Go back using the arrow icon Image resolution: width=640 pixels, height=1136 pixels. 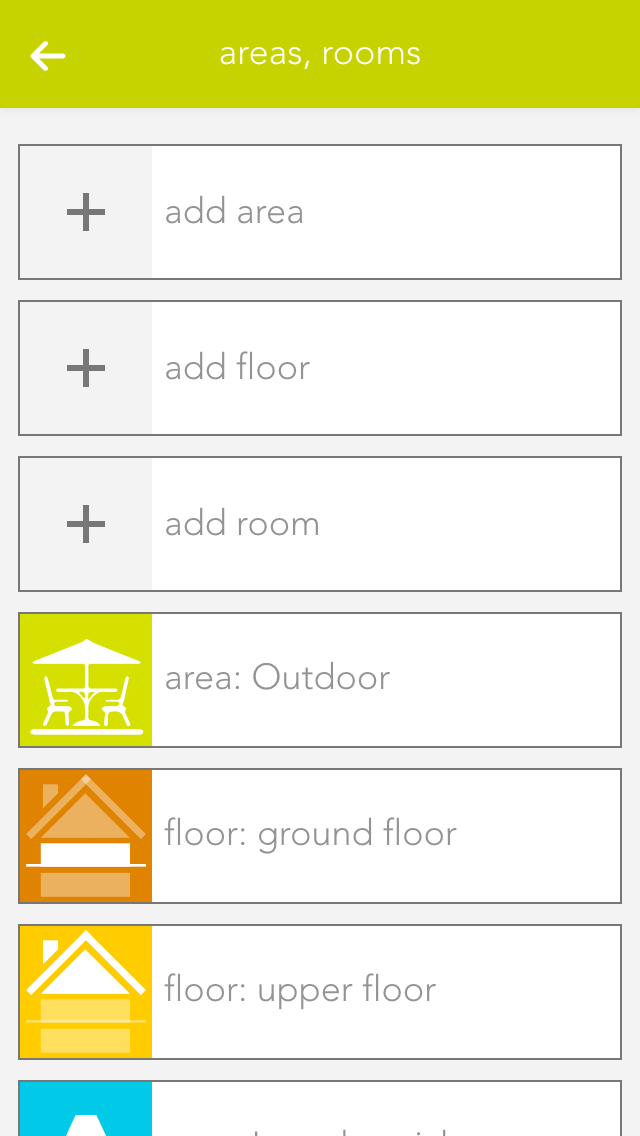click(48, 55)
